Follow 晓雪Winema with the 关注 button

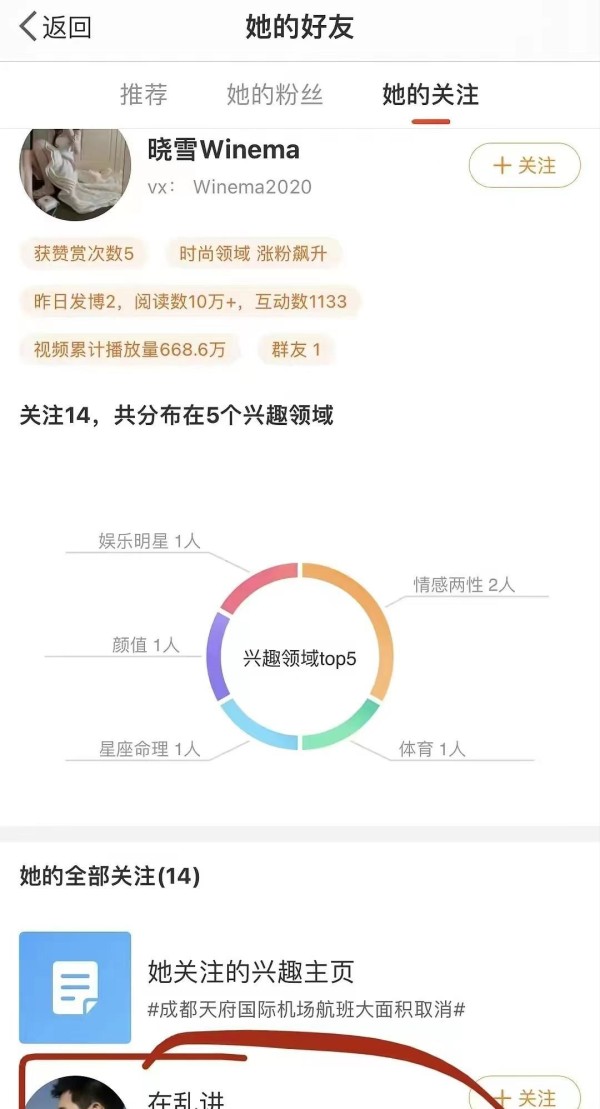pyautogui.click(x=524, y=166)
